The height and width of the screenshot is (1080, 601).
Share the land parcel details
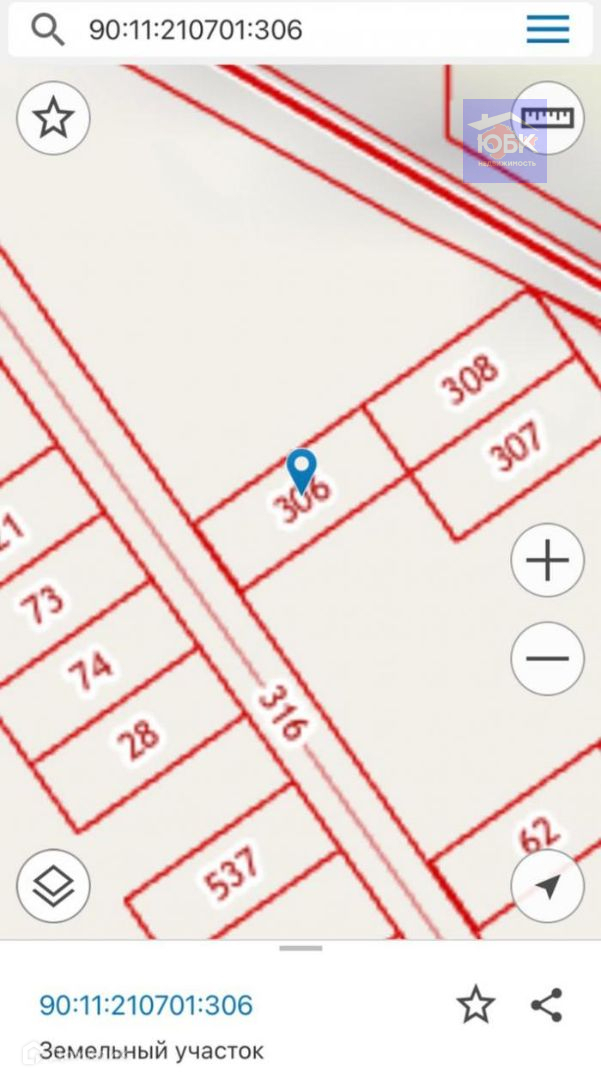point(547,1004)
